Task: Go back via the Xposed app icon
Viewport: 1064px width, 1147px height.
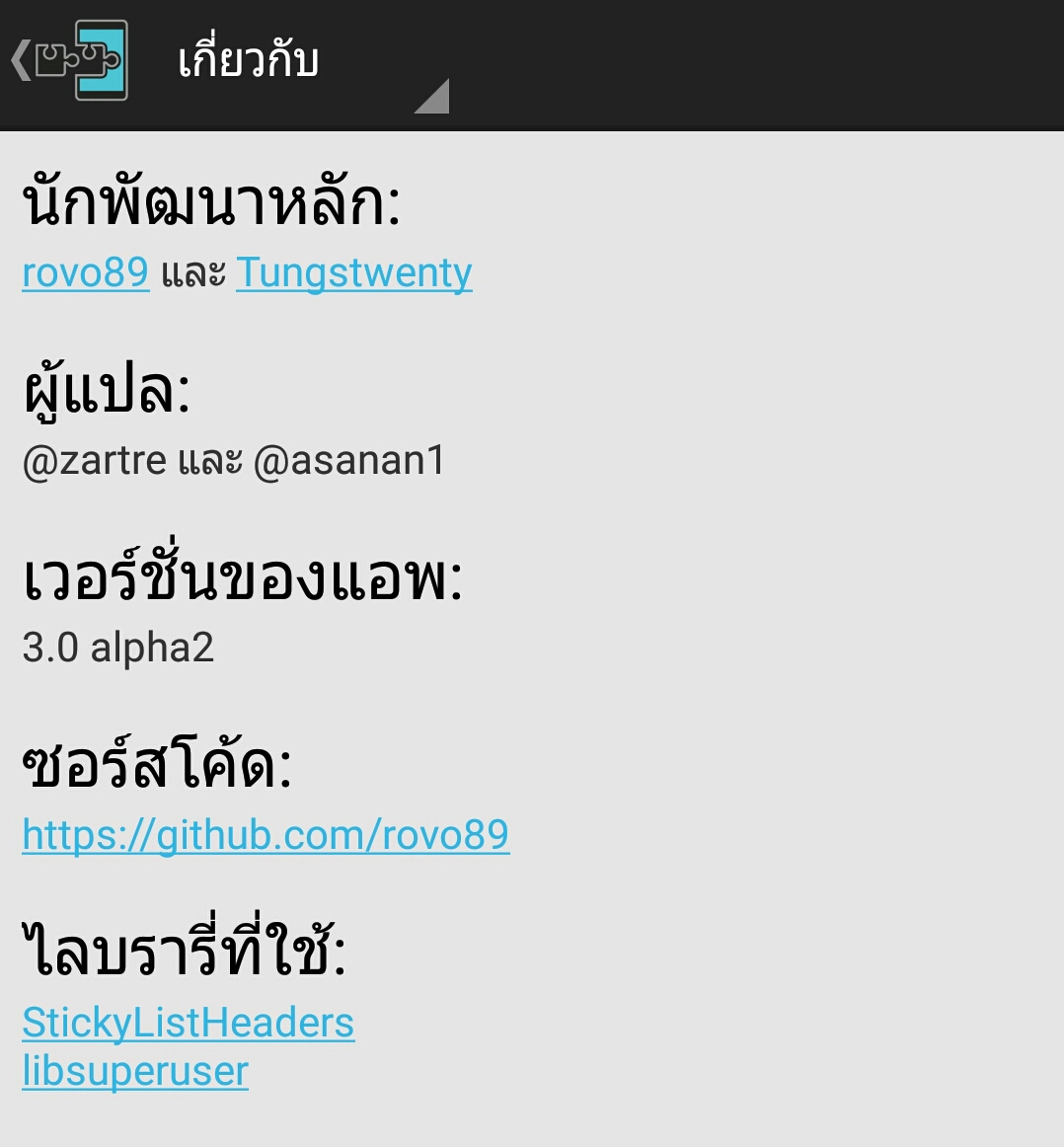Action: (x=71, y=61)
